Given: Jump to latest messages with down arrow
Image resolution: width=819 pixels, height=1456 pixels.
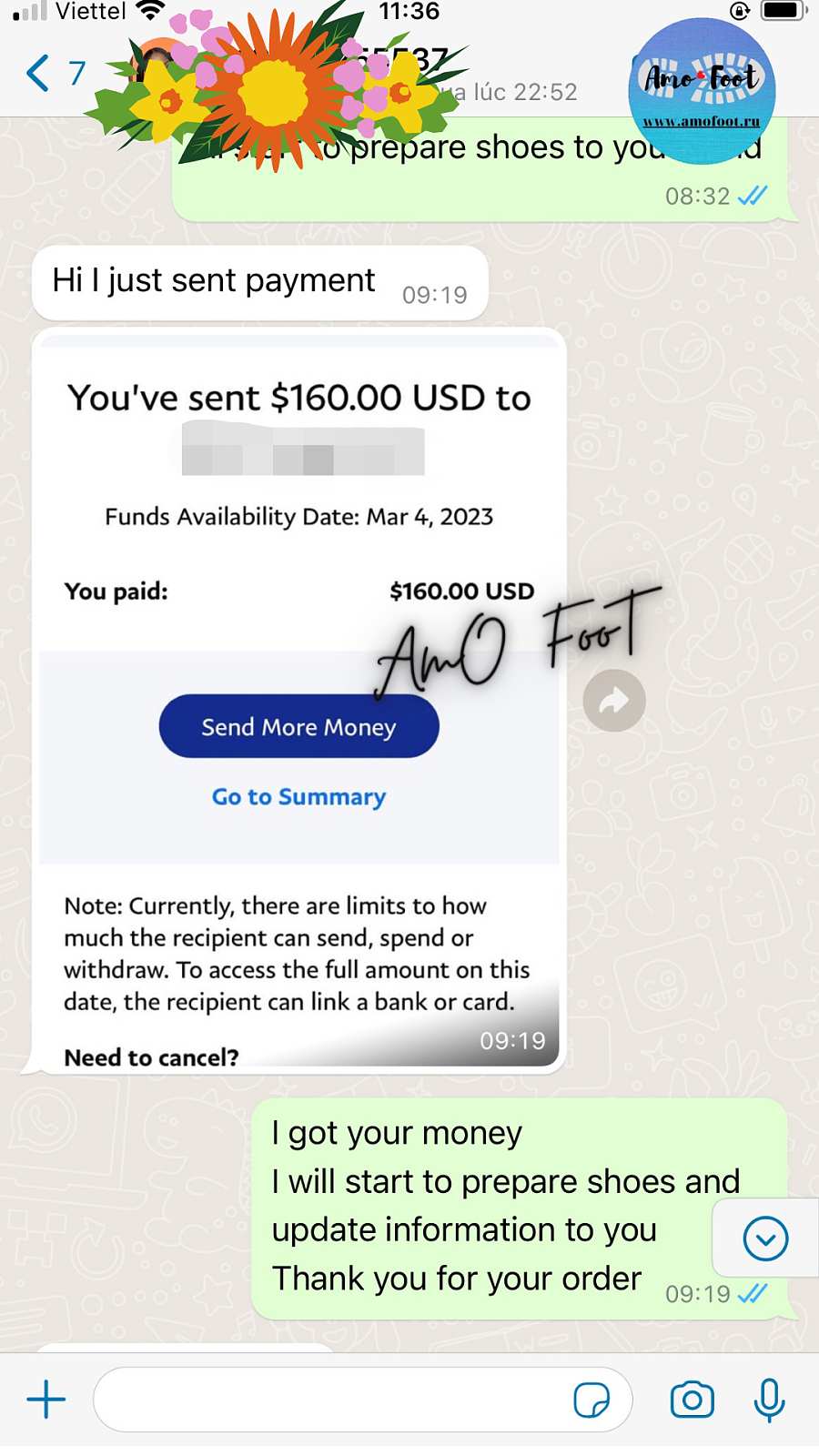Looking at the screenshot, I should 765,1239.
